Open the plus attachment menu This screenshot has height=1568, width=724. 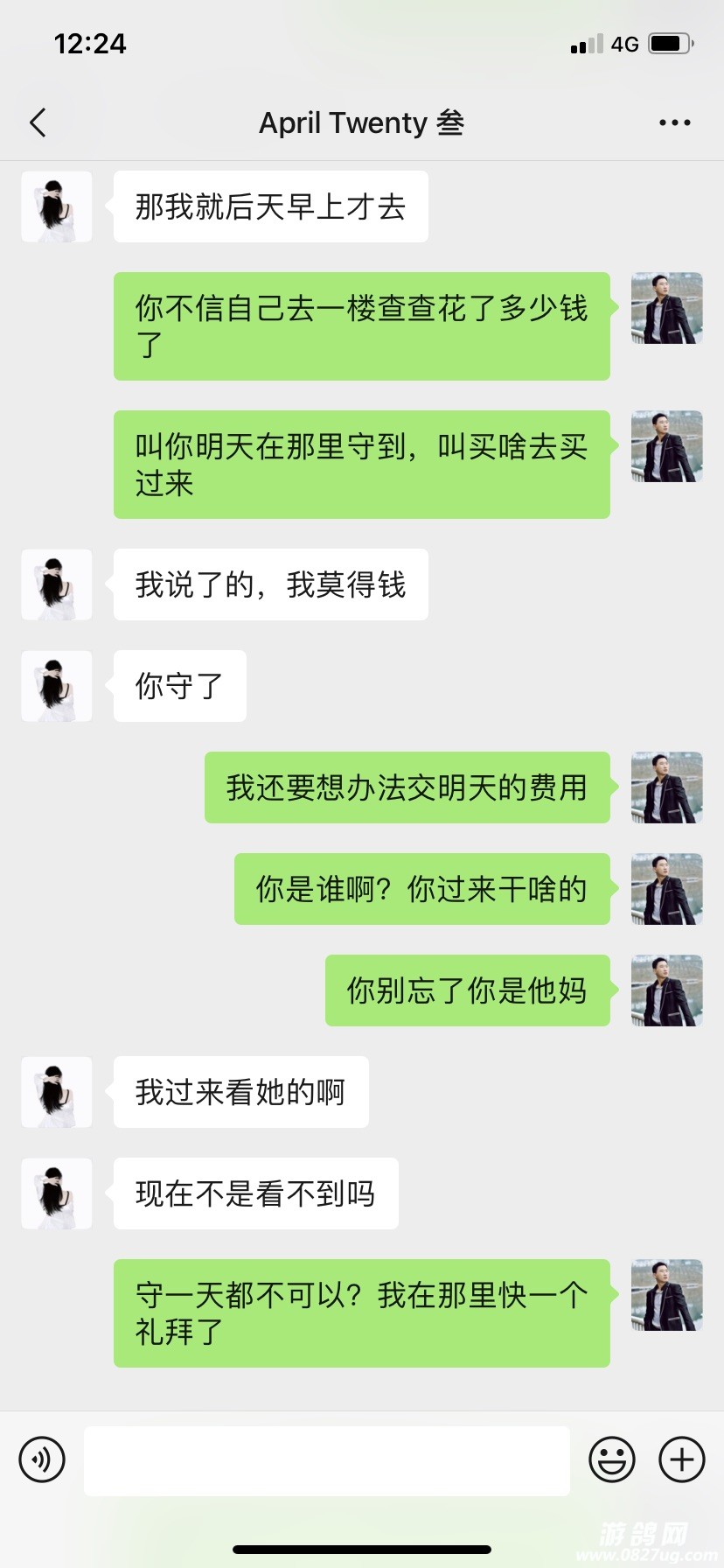pos(681,1459)
